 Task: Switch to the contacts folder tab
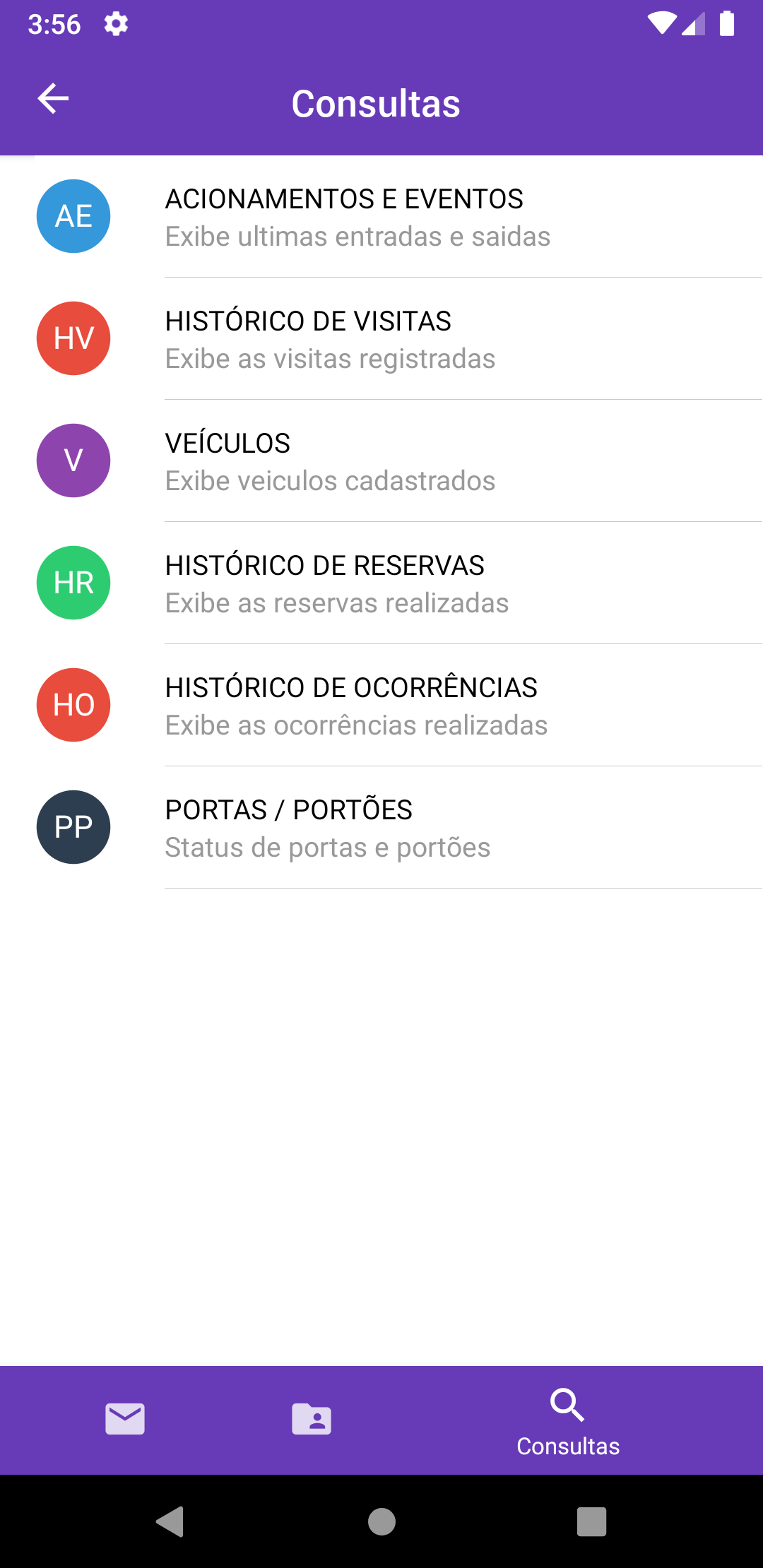click(312, 1419)
